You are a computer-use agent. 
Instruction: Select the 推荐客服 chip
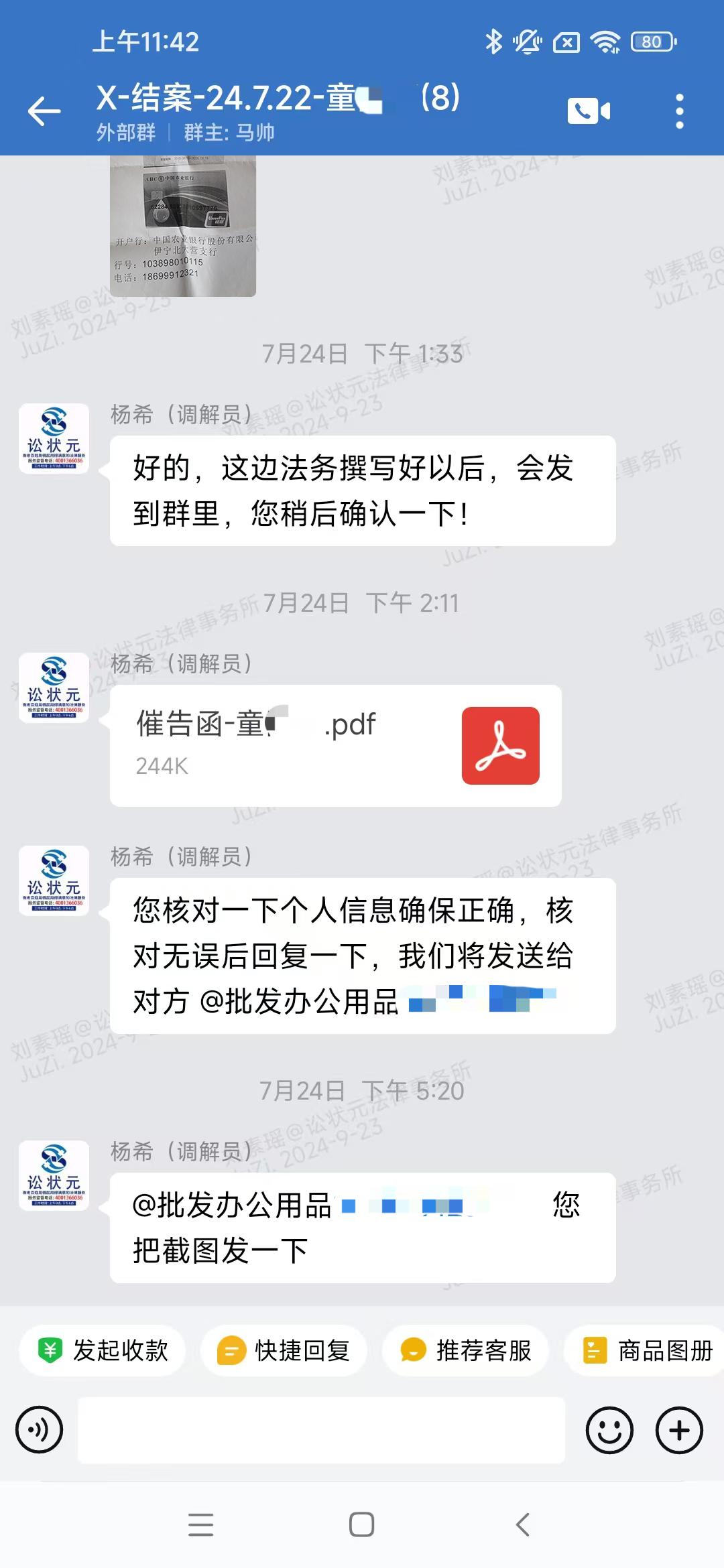[x=466, y=1350]
